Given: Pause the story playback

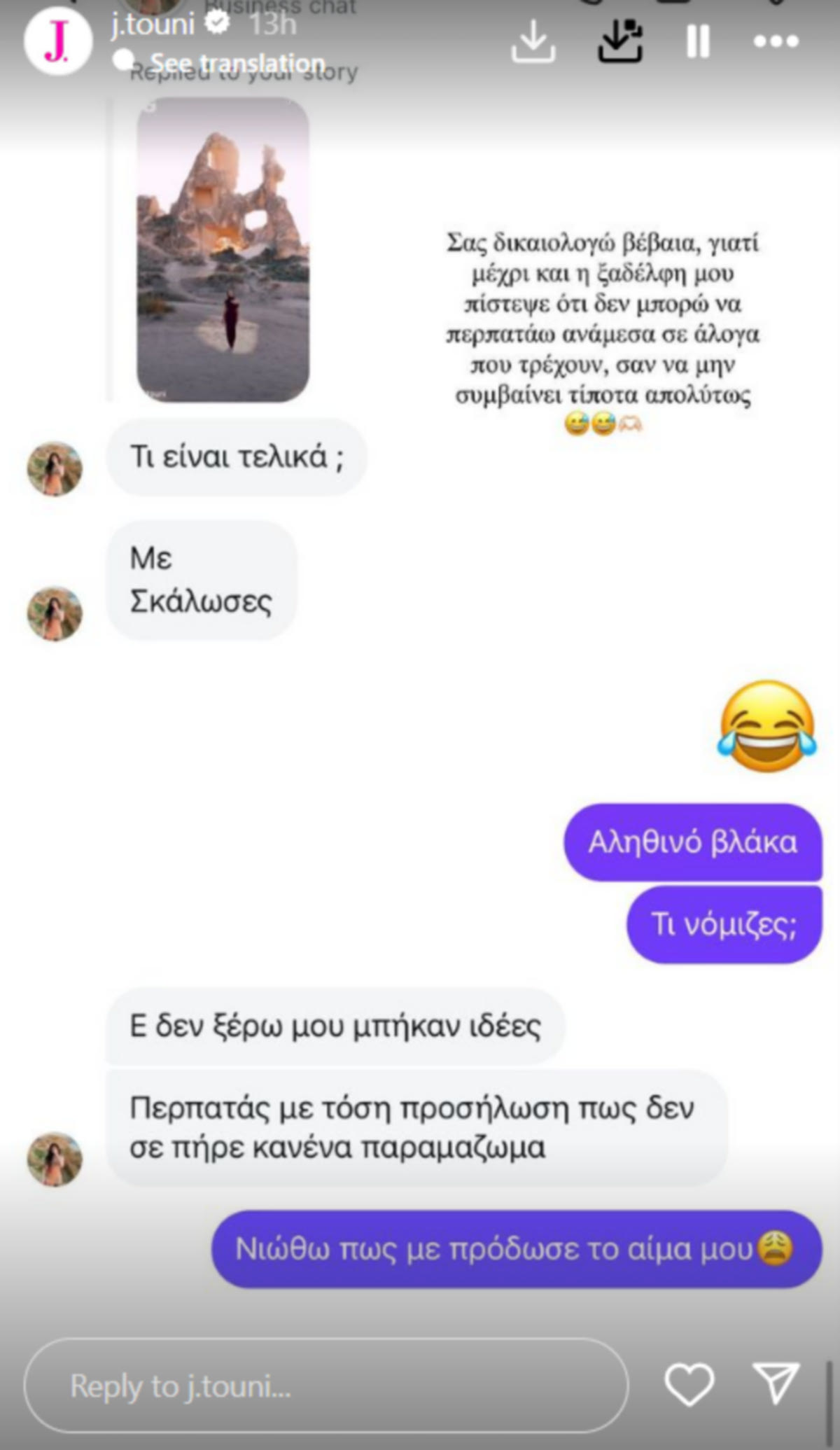Looking at the screenshot, I should click(x=698, y=41).
